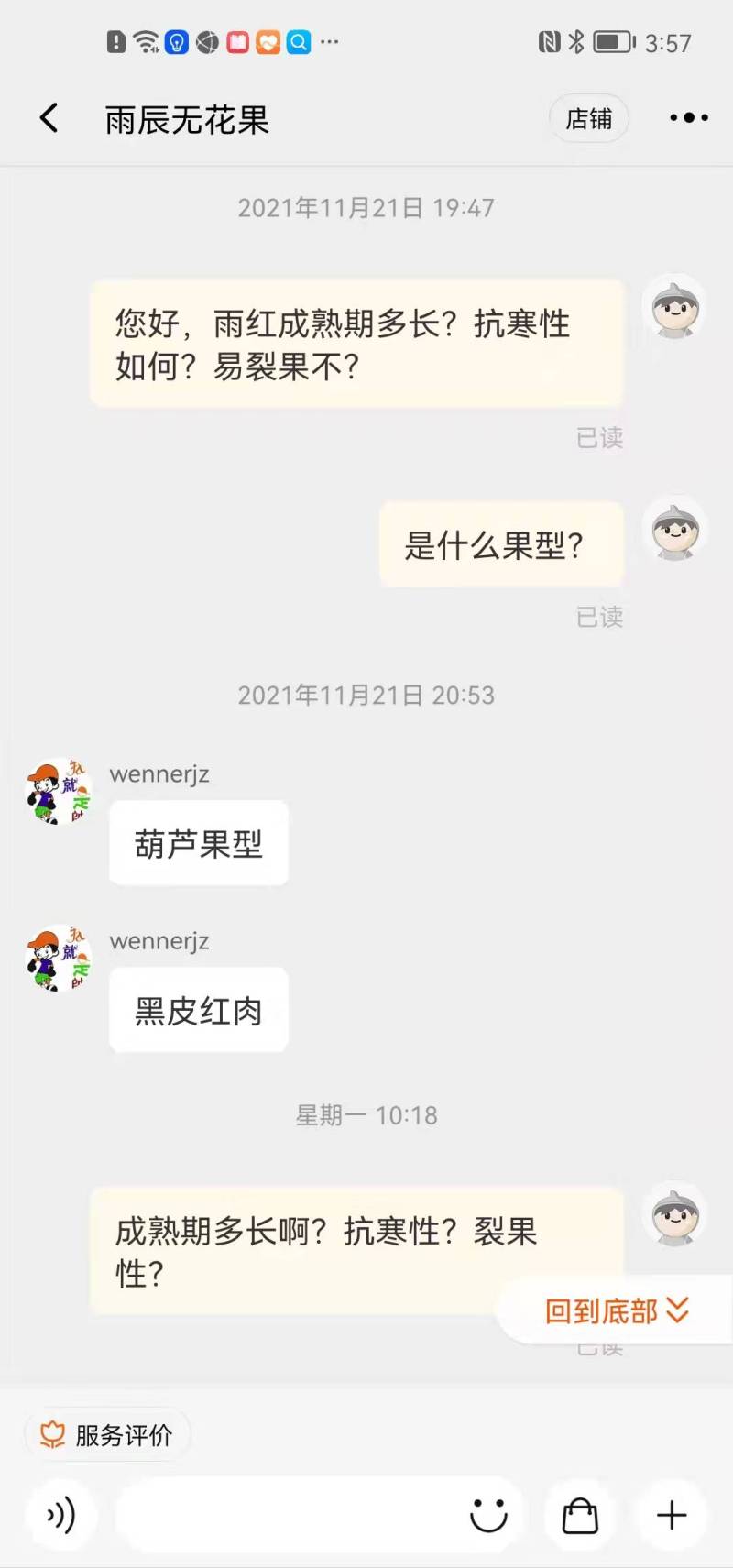Screen dimensions: 733x1568
Task: Focus the message text field
Action: coord(284,1516)
